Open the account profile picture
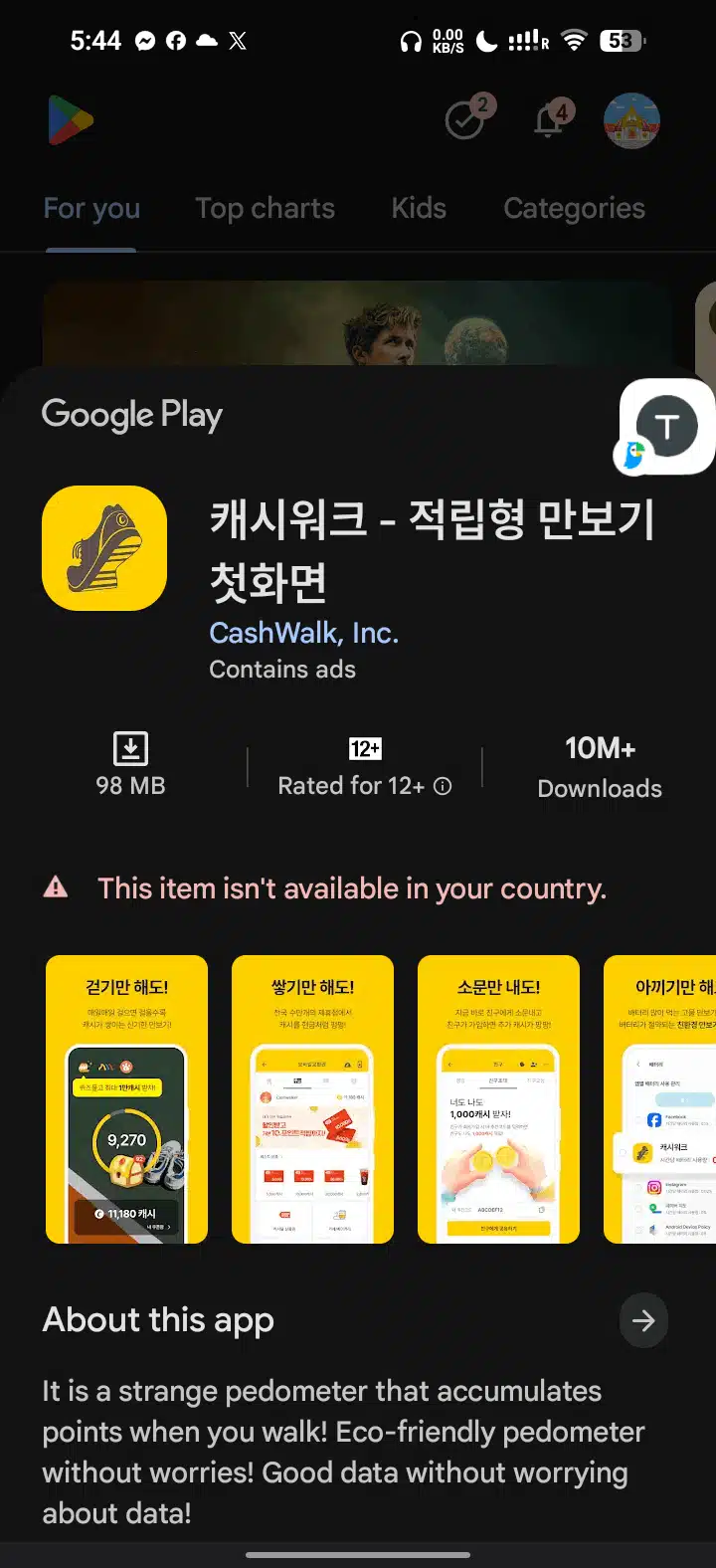This screenshot has width=716, height=1568. click(631, 121)
